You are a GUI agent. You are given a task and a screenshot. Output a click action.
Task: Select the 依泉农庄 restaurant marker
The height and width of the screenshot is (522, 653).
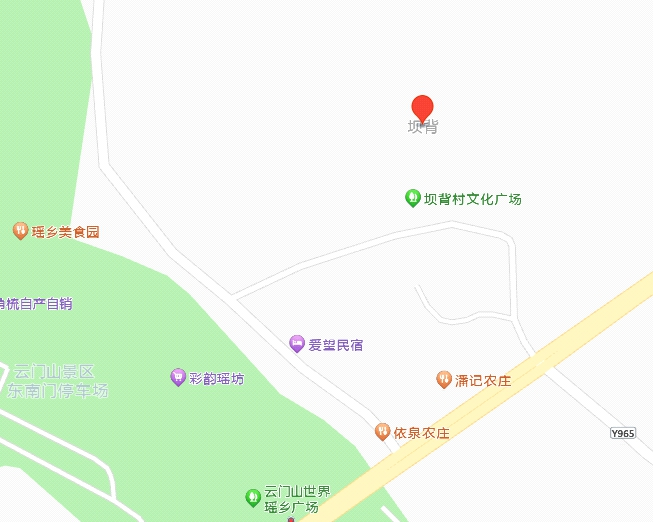tap(382, 432)
